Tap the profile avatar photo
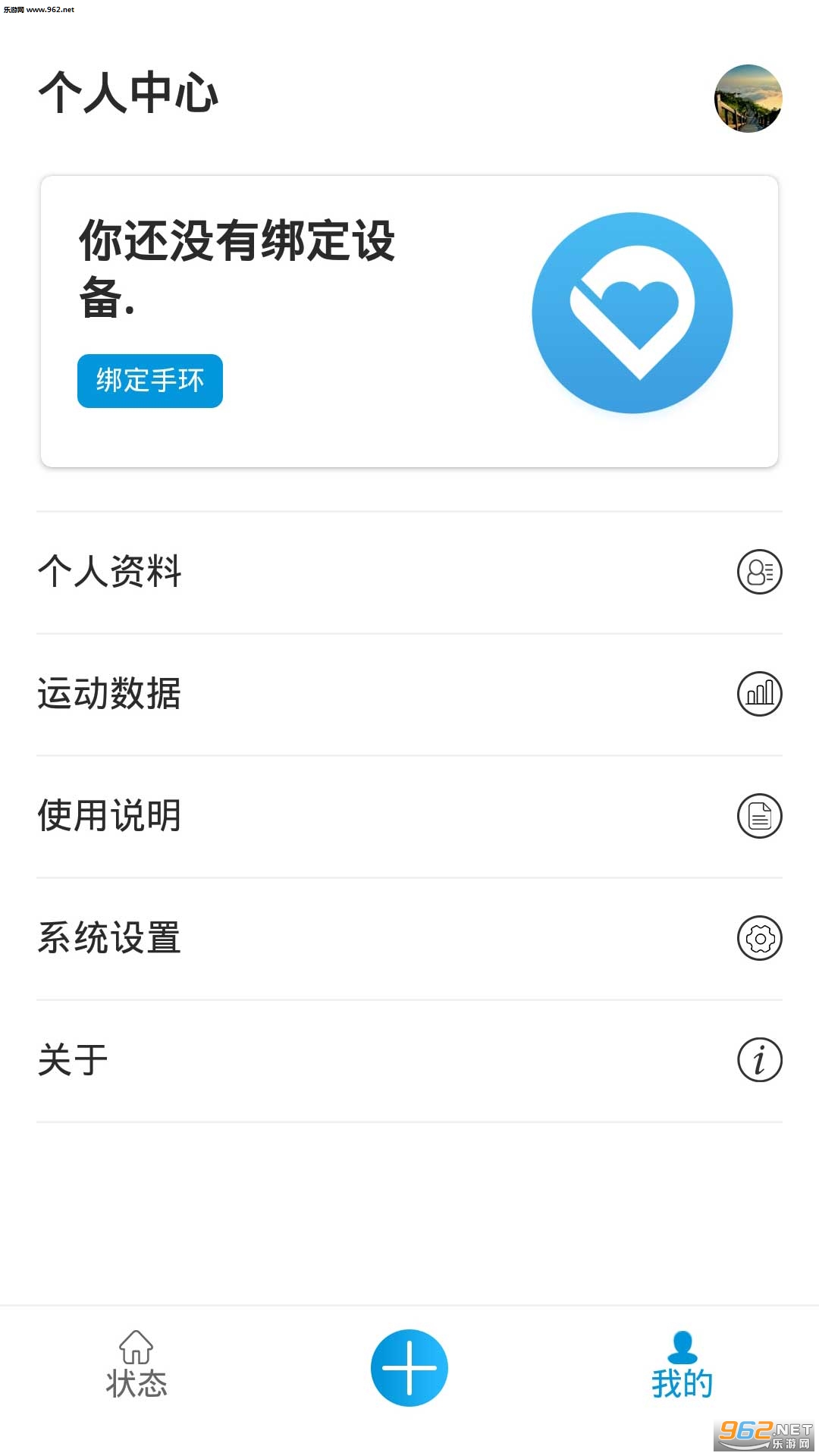This screenshot has height=1456, width=819. pyautogui.click(x=748, y=99)
